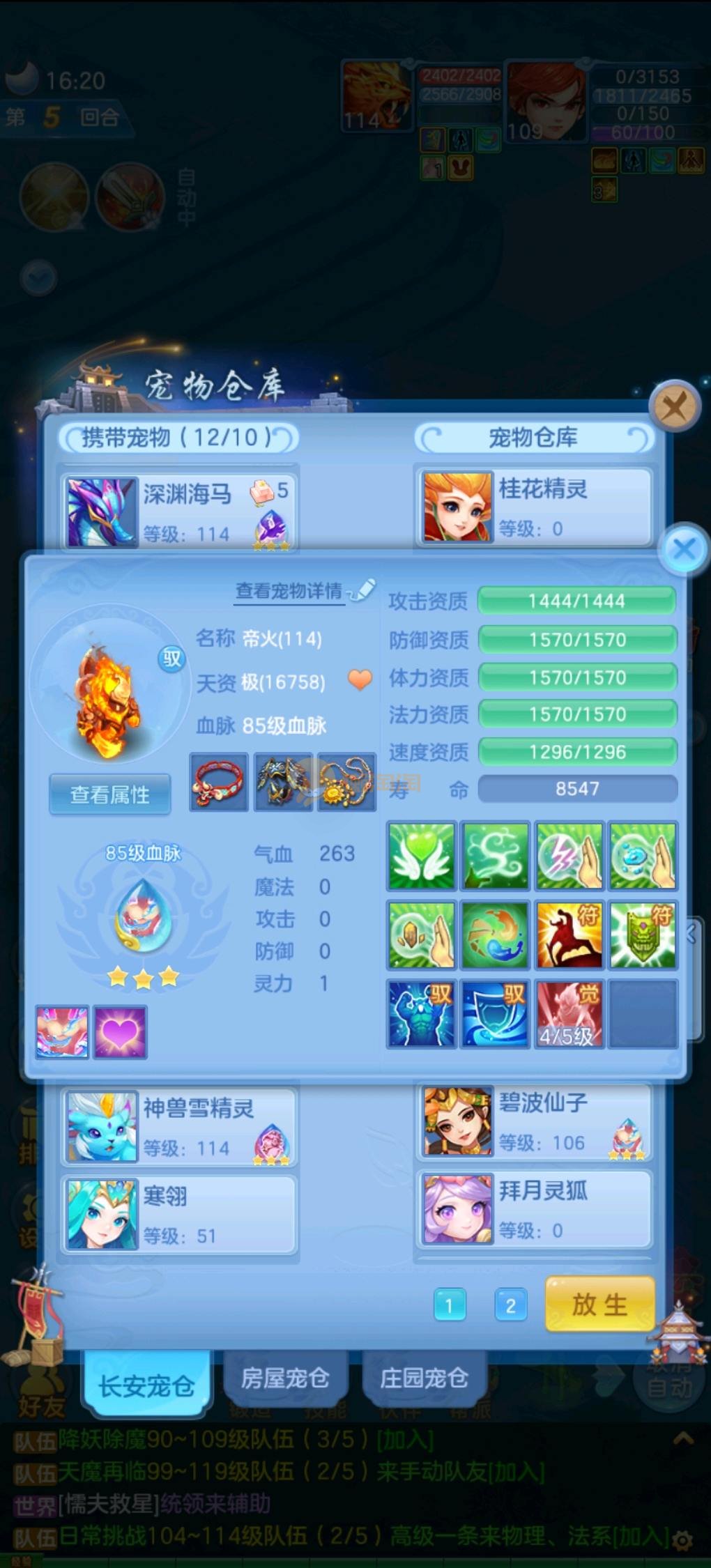711x1568 pixels.
Task: Switch to 庄园宠仓 tab
Action: pyautogui.click(x=424, y=1378)
